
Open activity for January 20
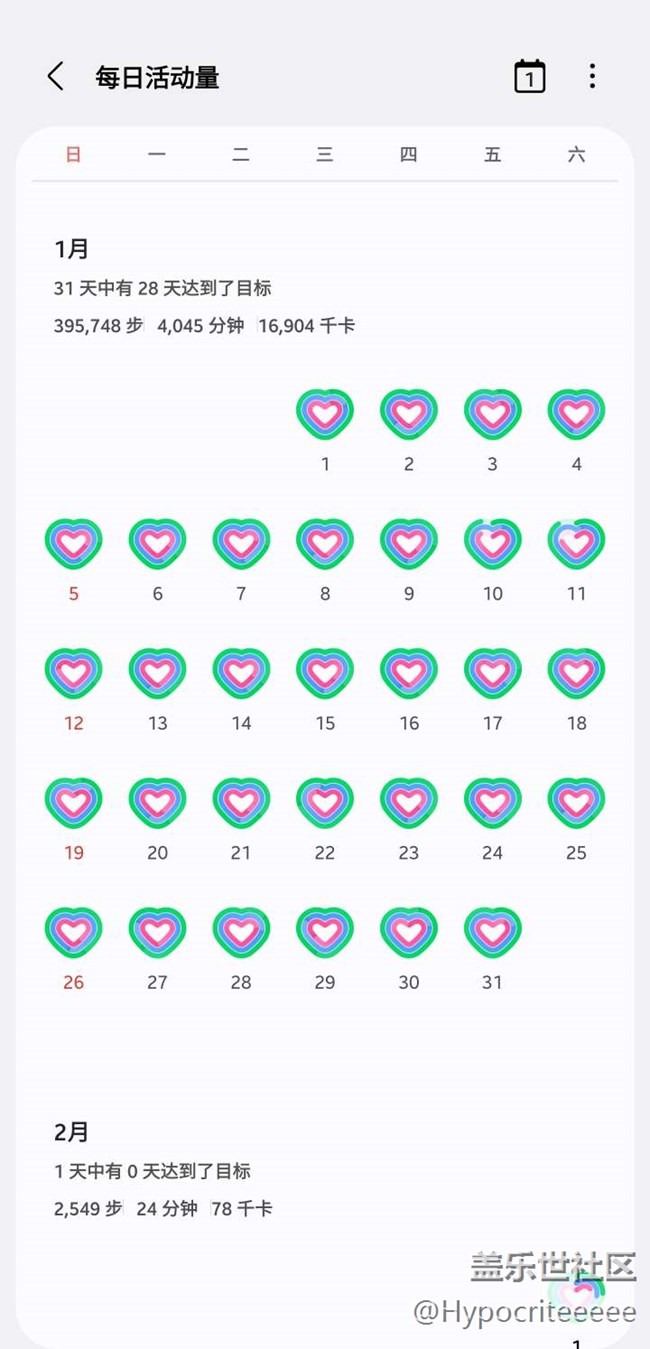coord(157,803)
